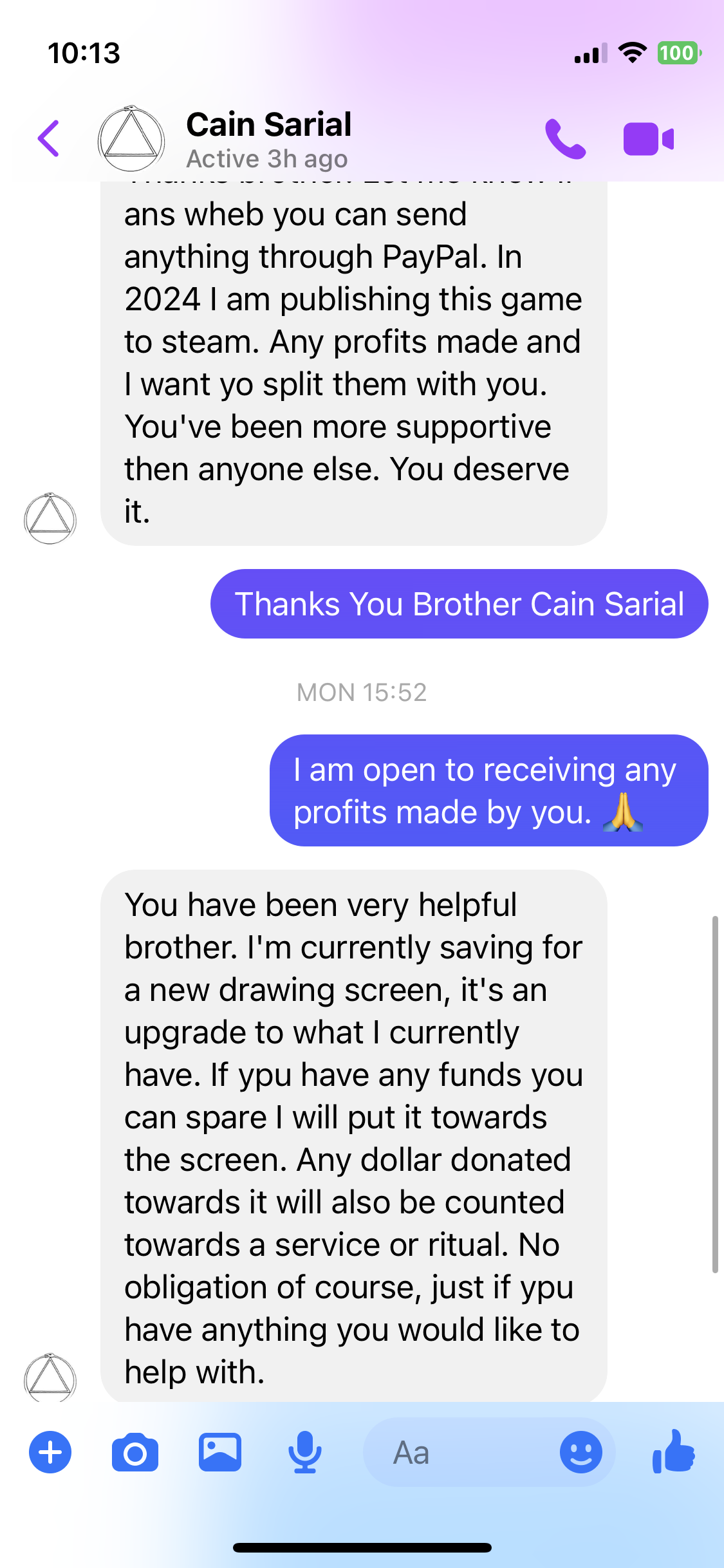Open Cain Sarial's profile from the header

pos(268,138)
